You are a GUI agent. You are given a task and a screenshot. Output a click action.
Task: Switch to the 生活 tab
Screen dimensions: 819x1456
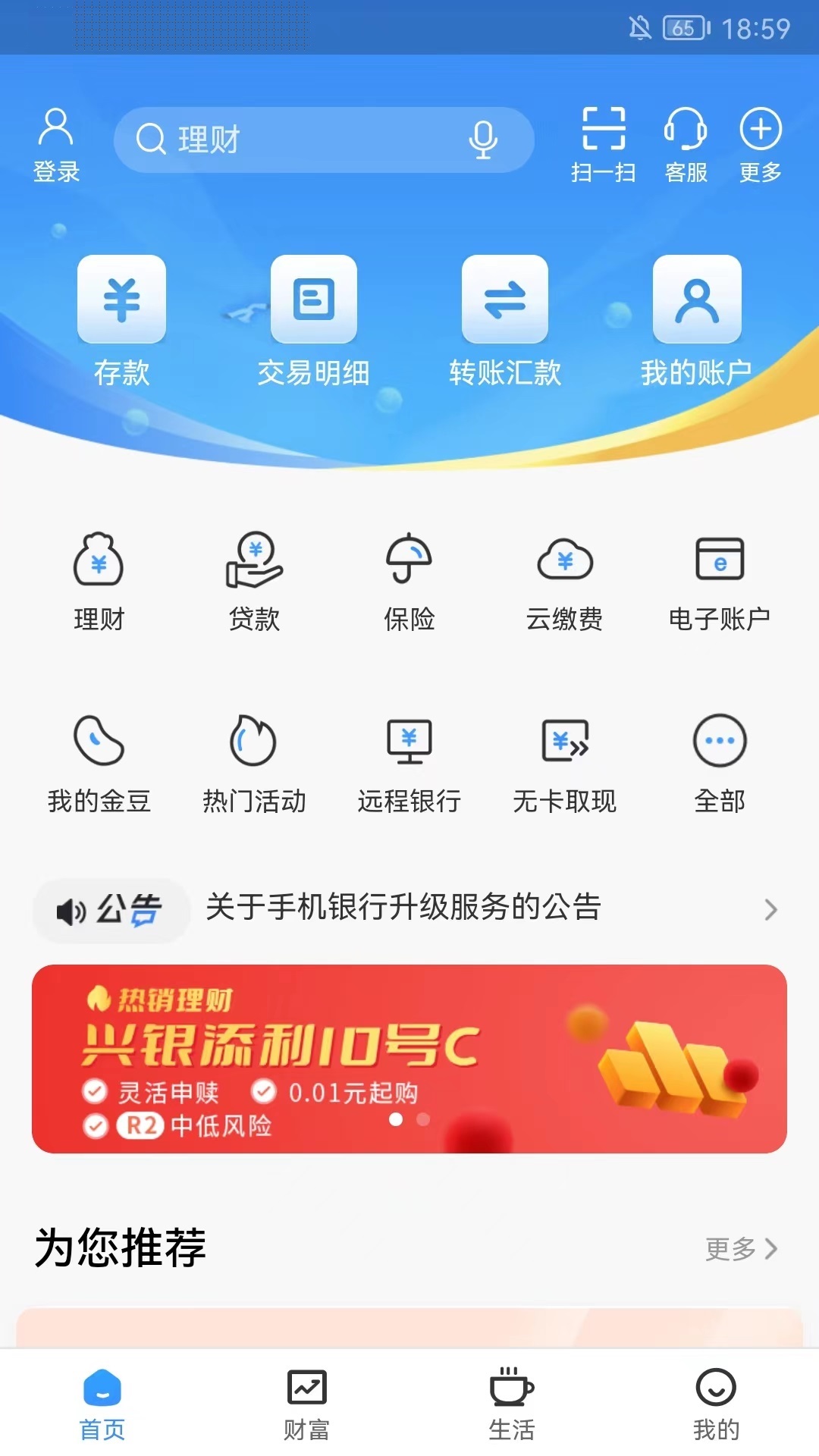coord(512,1404)
